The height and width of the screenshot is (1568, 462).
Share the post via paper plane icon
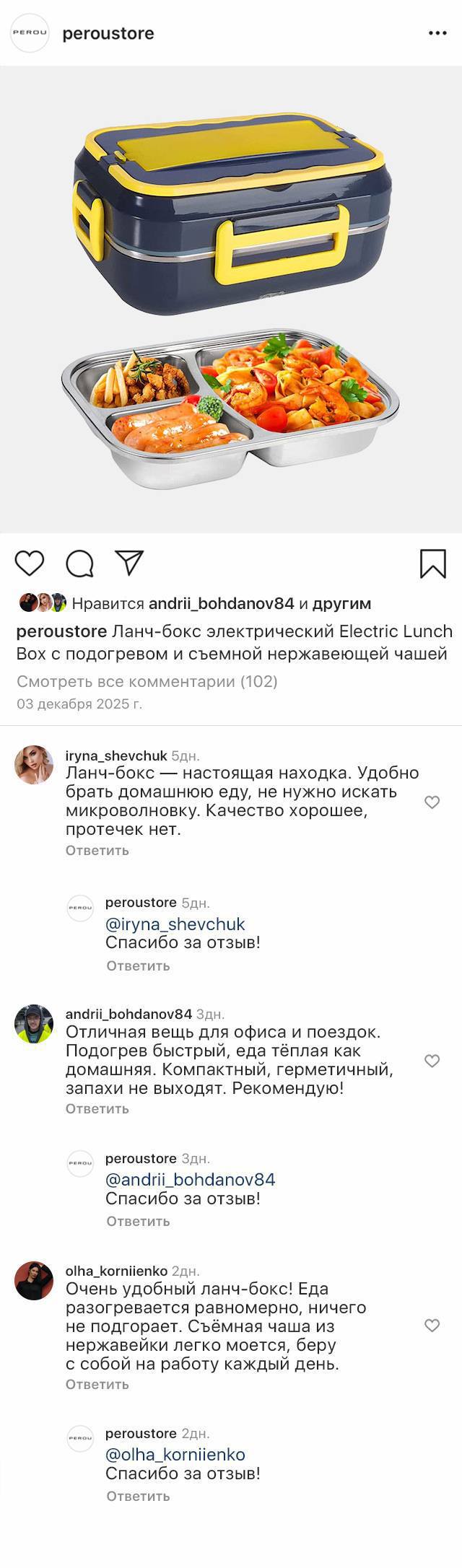pyautogui.click(x=130, y=563)
